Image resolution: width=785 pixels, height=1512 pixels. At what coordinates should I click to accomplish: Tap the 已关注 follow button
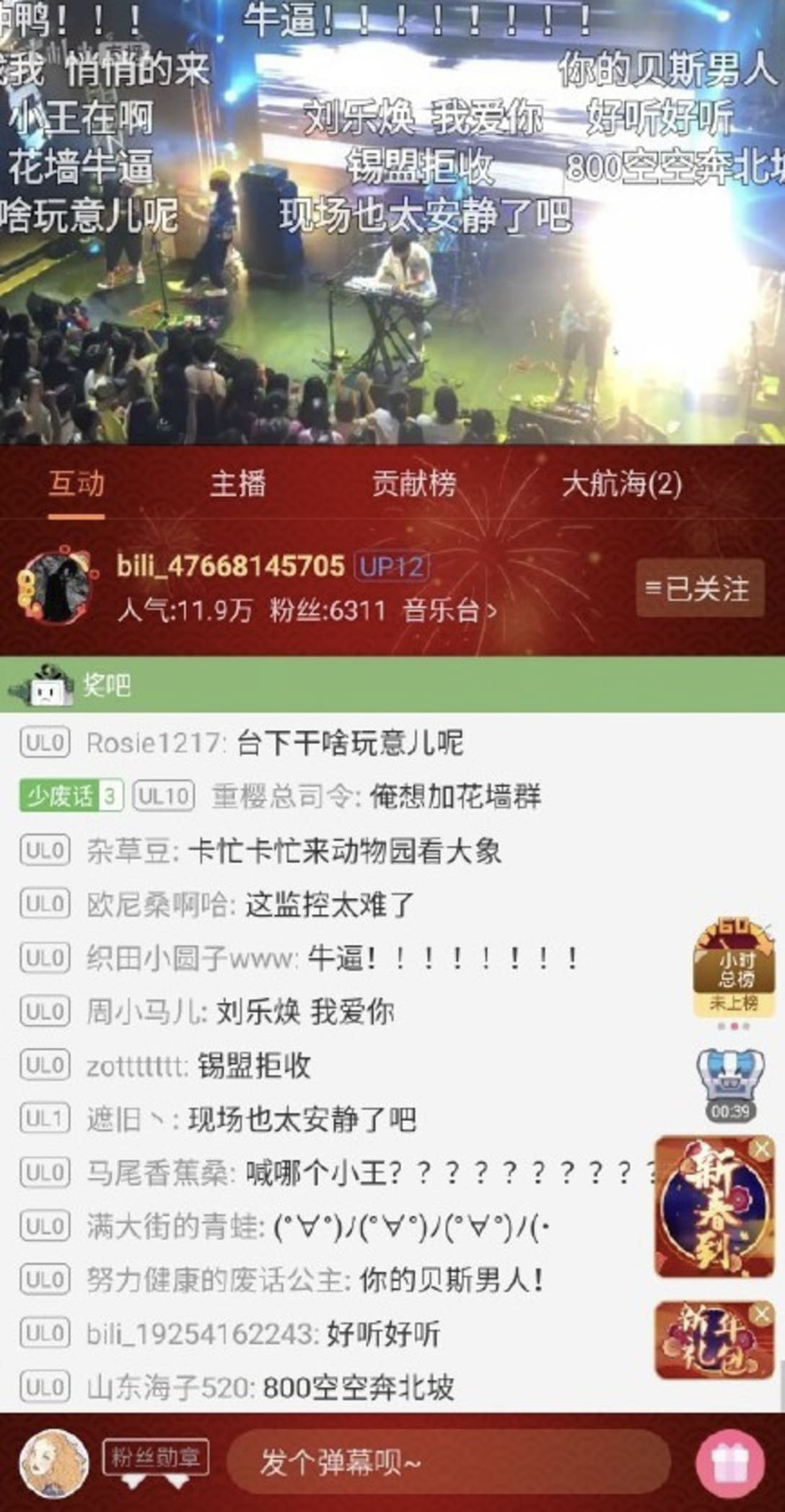pyautogui.click(x=699, y=589)
